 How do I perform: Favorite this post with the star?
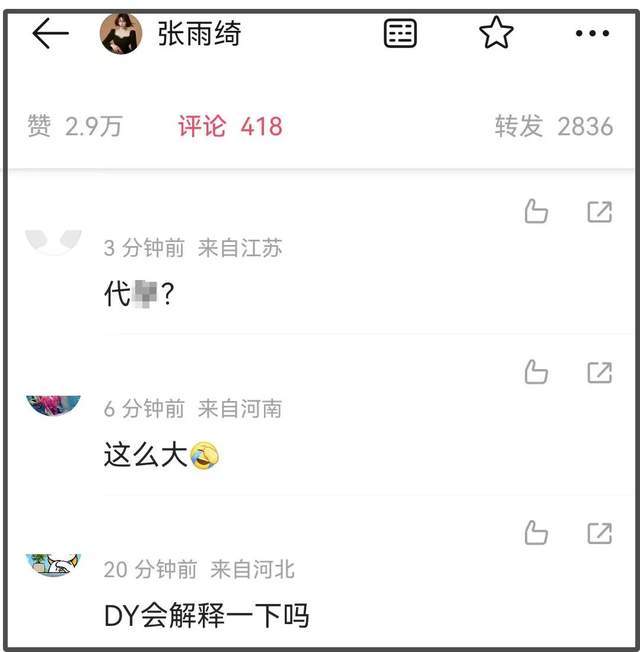click(496, 34)
